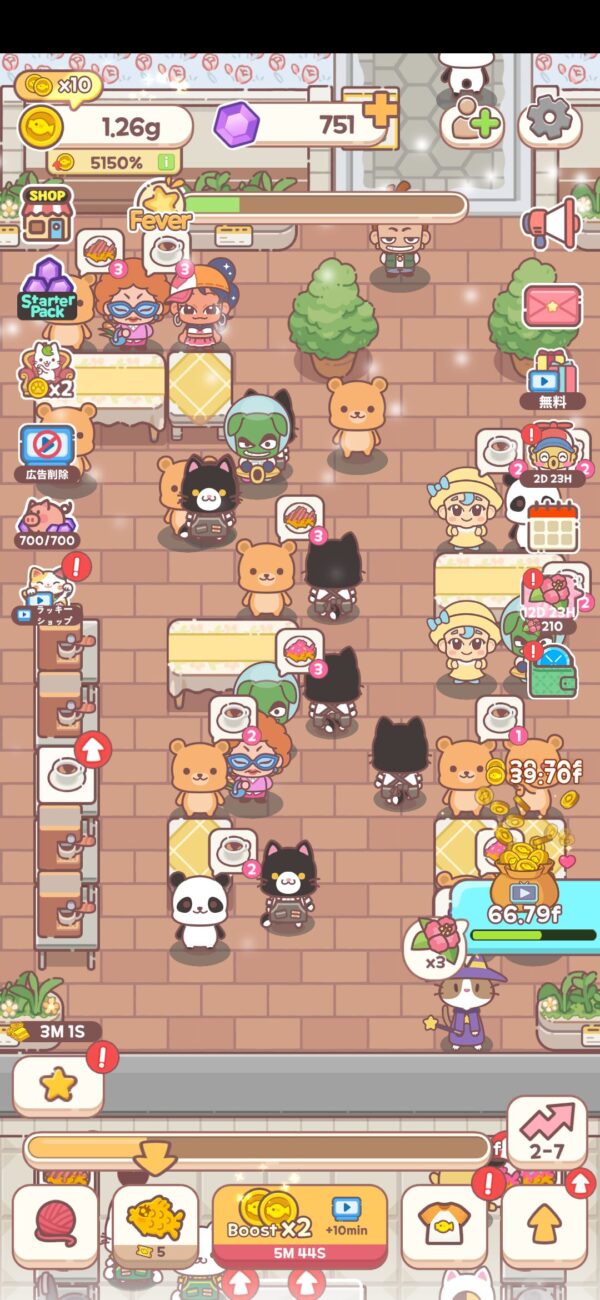Viewport: 600px width, 1300px height.
Task: Add a friend via person-plus icon
Action: tap(471, 122)
